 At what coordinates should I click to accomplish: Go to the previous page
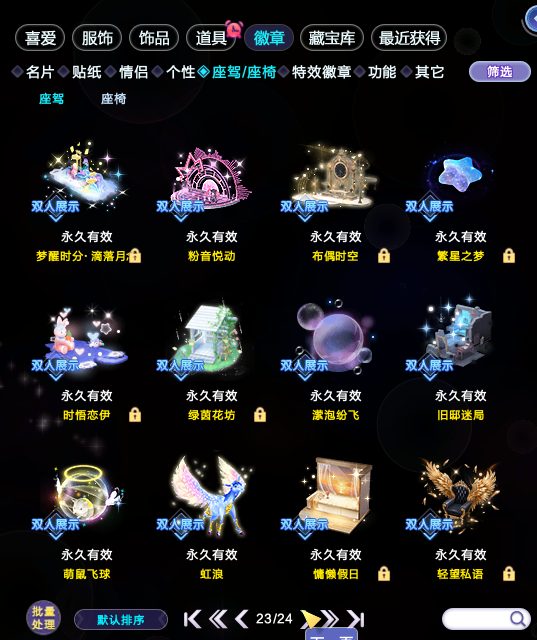point(242,619)
